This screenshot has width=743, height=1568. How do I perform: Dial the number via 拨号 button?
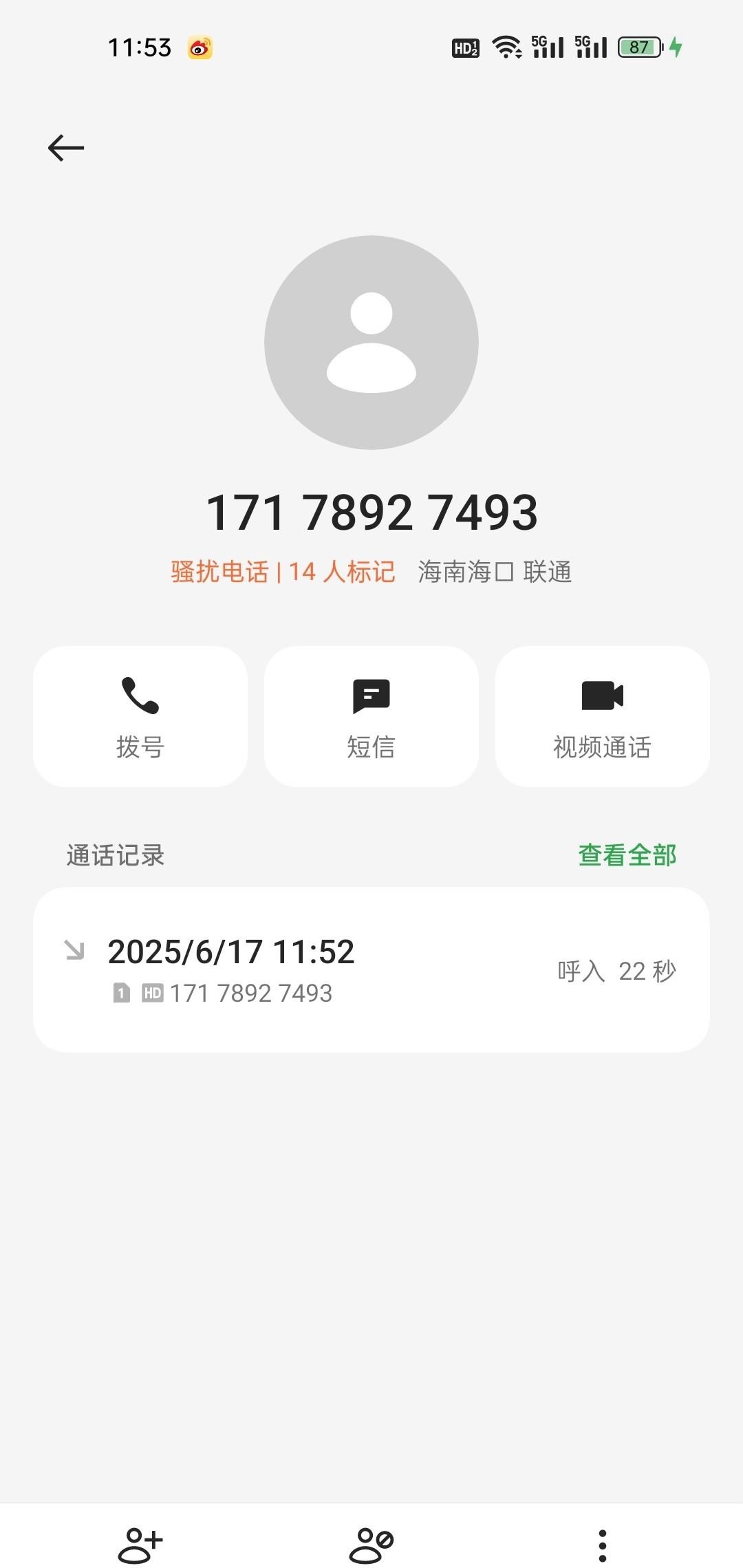[140, 716]
